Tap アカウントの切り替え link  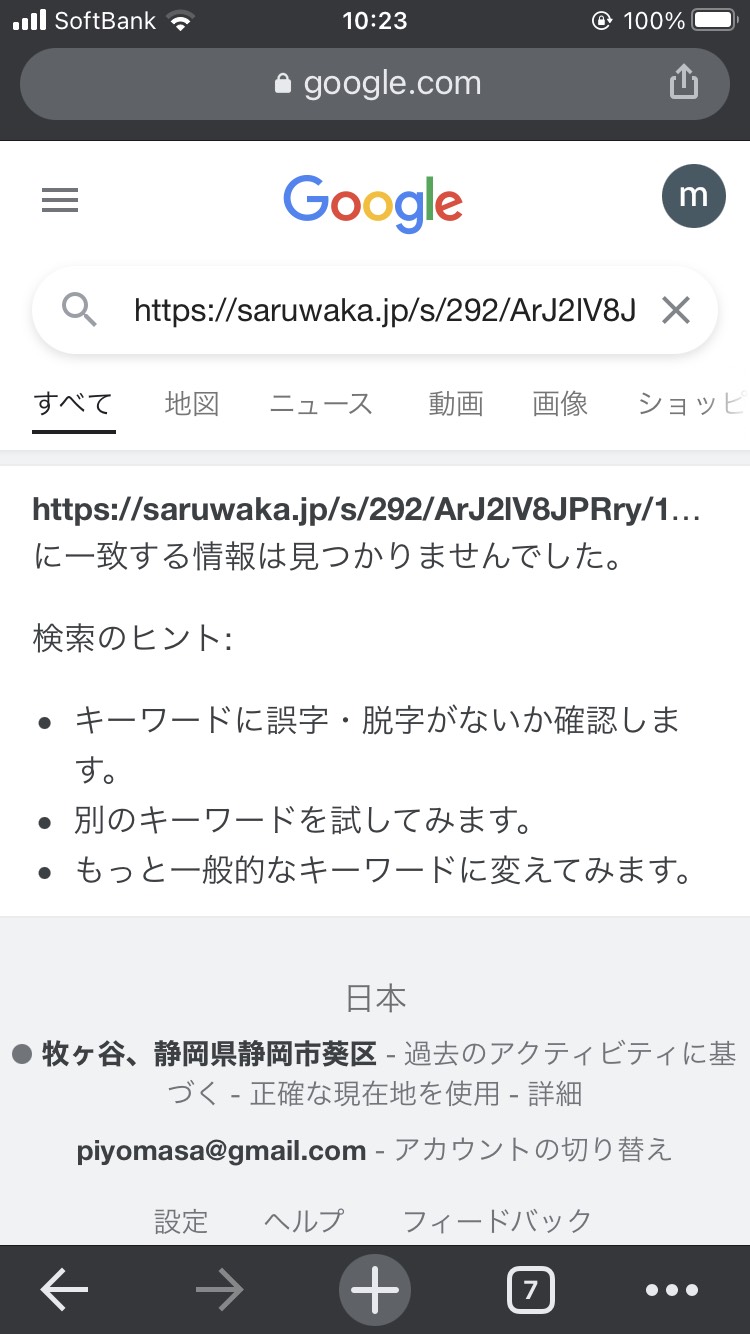tap(533, 1150)
